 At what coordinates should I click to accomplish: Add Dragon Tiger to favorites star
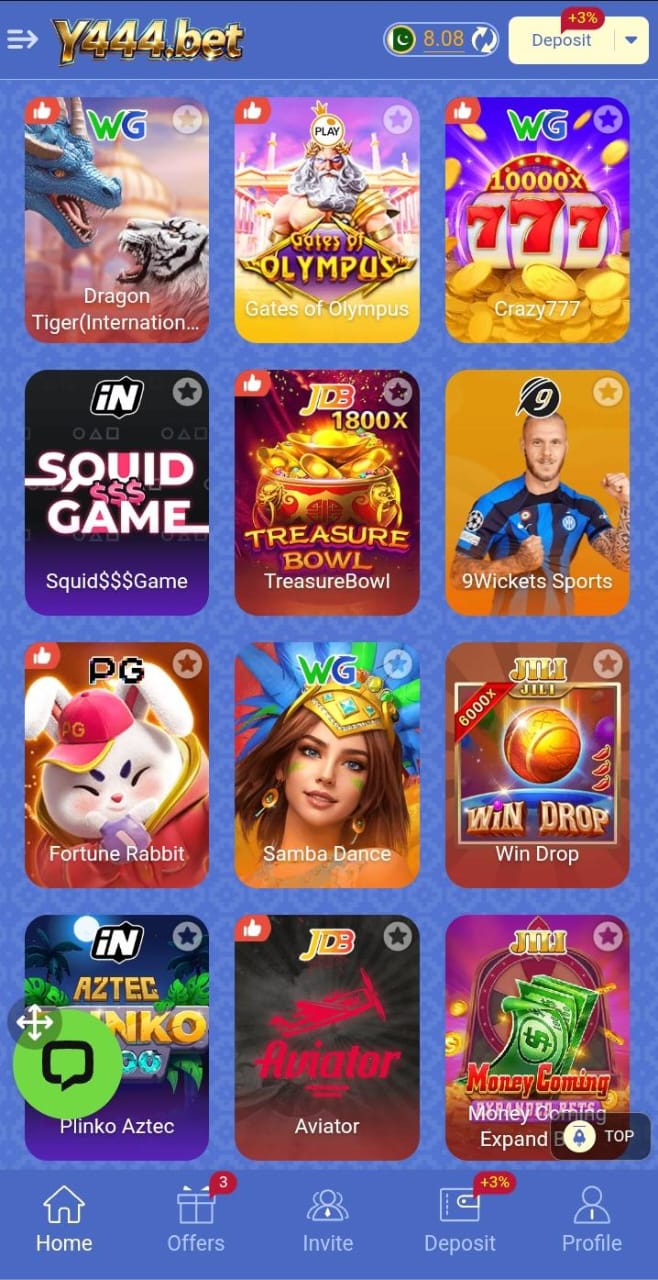(188, 119)
